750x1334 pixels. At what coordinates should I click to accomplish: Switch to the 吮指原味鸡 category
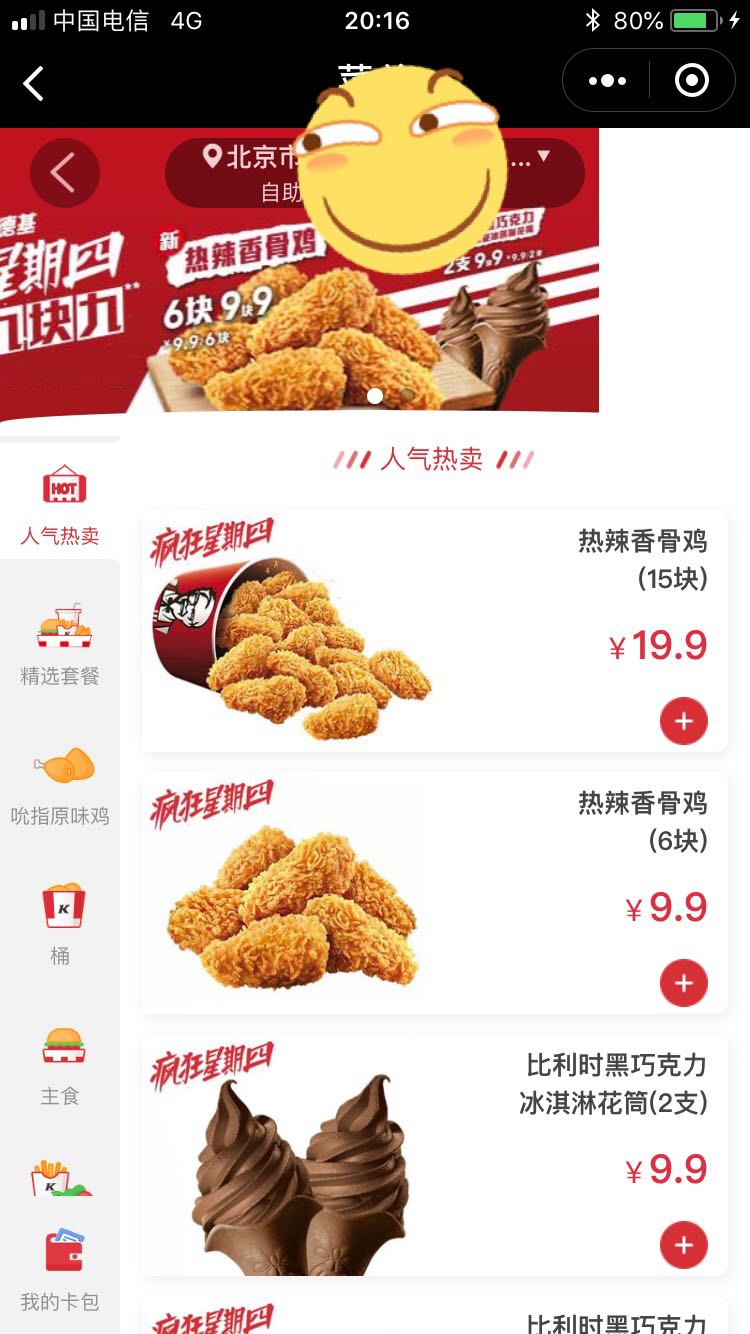point(60,785)
